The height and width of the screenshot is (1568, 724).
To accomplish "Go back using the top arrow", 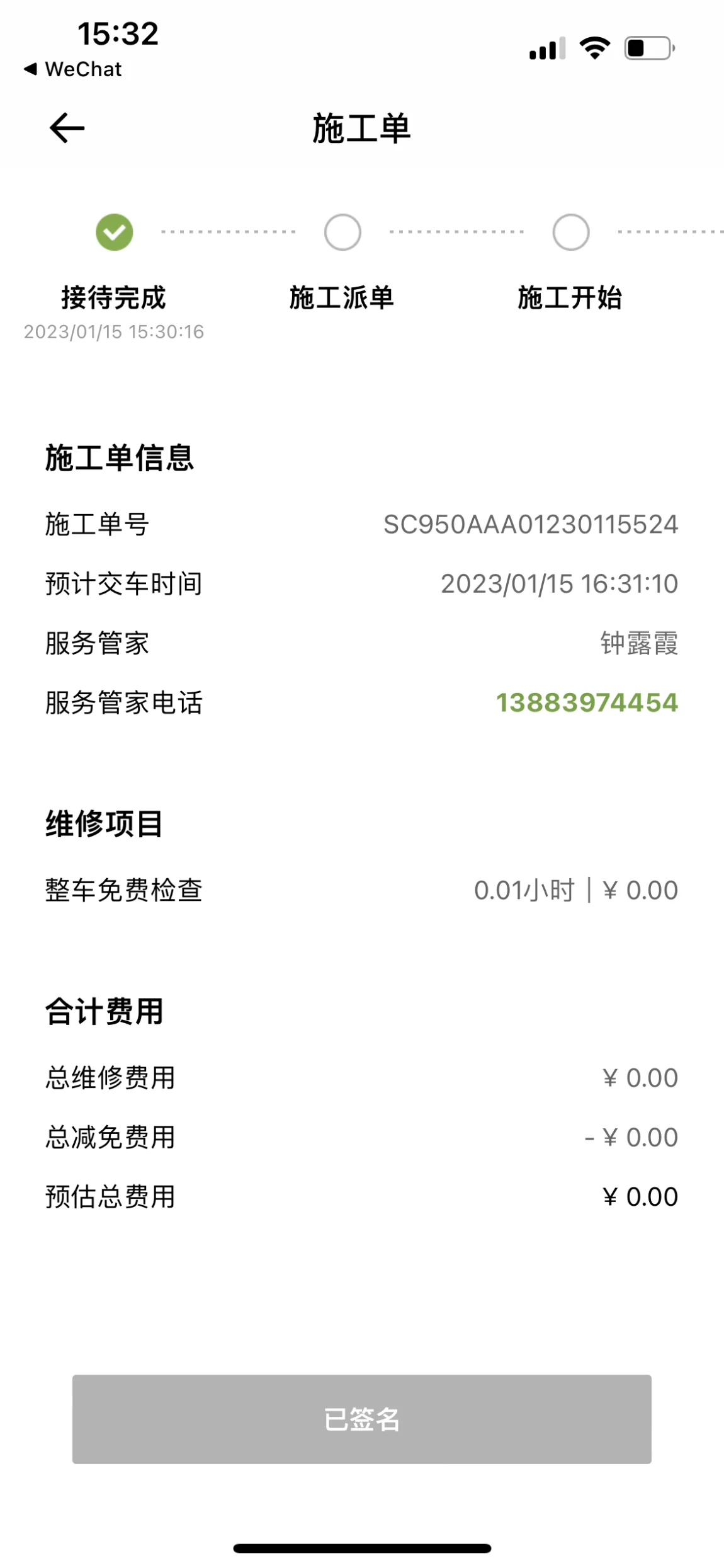I will (x=67, y=128).
